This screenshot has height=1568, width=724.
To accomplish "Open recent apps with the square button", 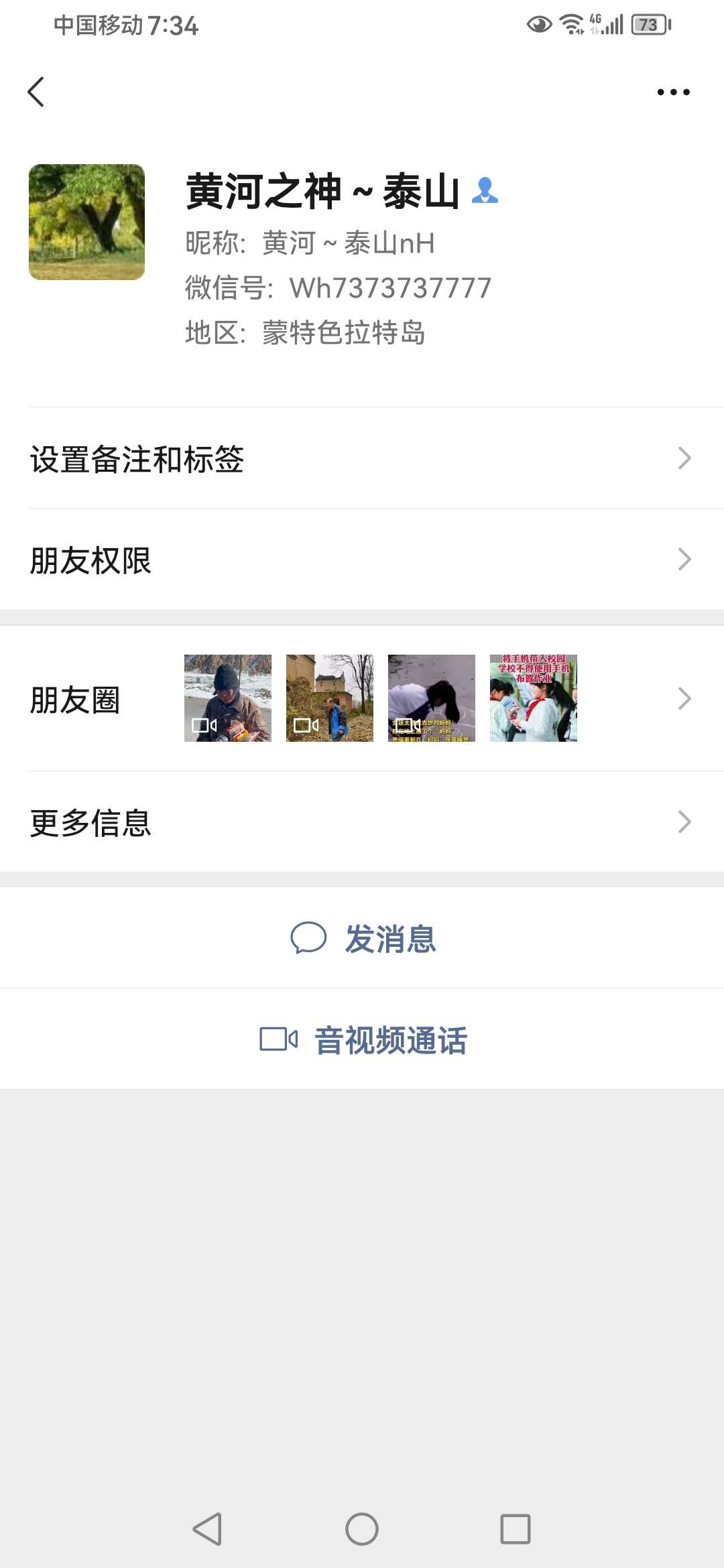I will (x=516, y=1529).
